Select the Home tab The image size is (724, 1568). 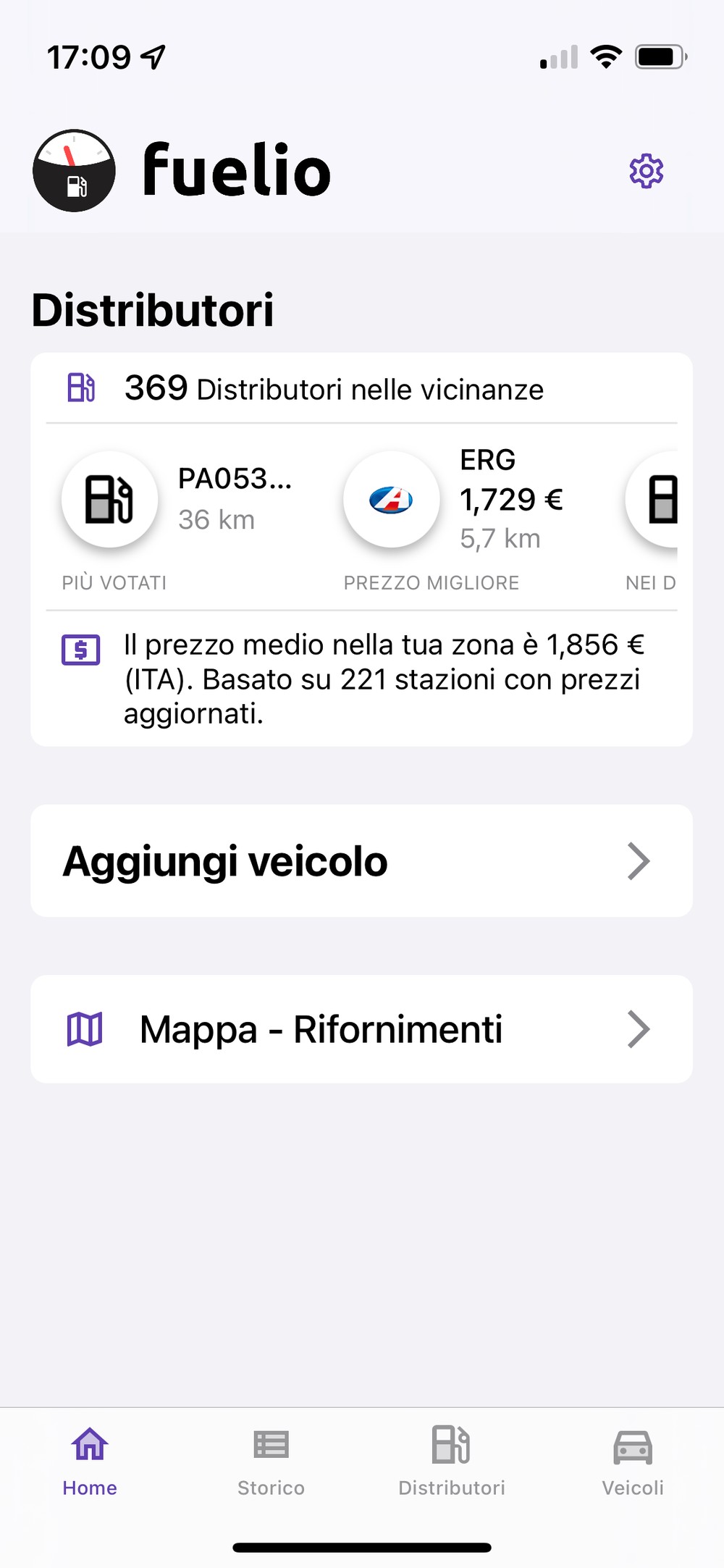click(90, 1462)
